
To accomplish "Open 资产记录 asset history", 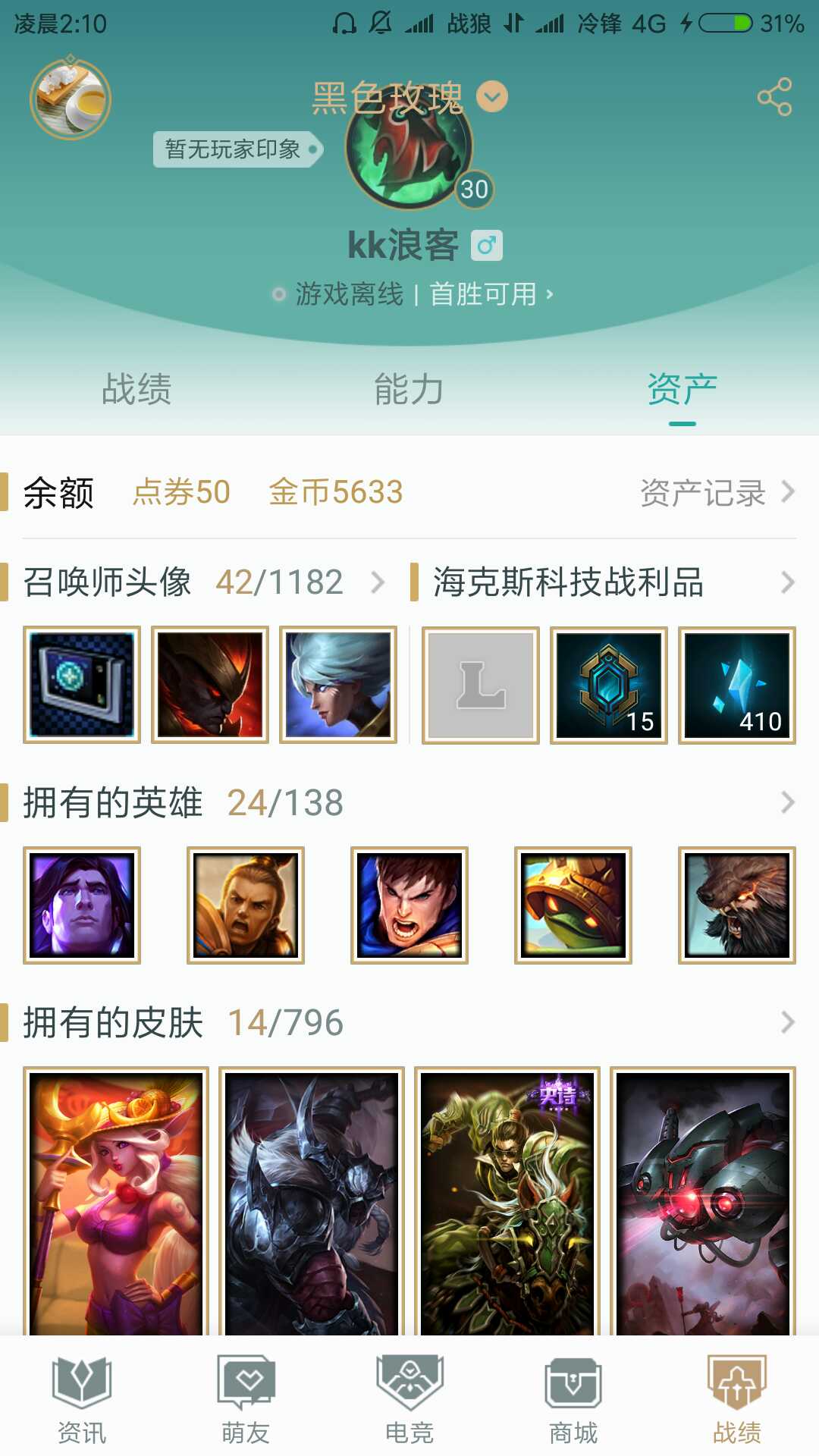I will pos(717,493).
